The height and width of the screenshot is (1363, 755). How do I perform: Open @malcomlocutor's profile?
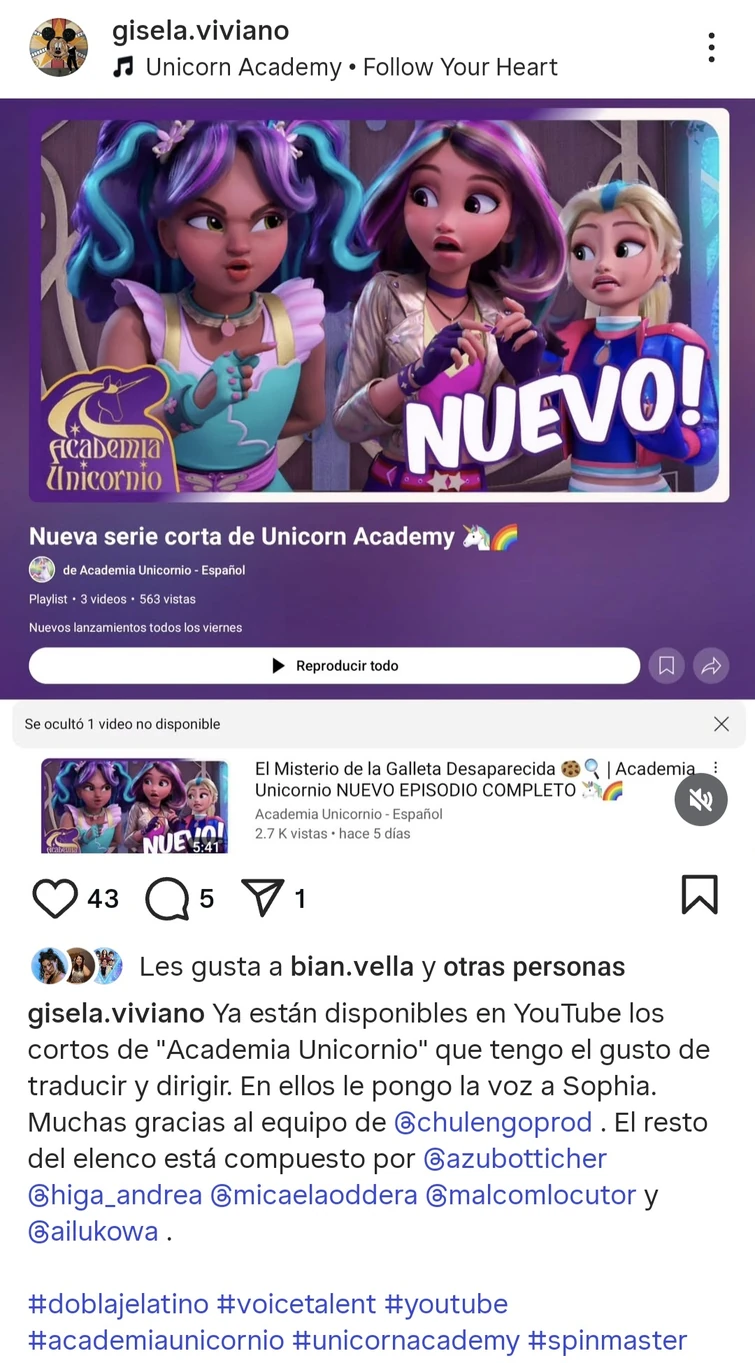pos(530,1195)
